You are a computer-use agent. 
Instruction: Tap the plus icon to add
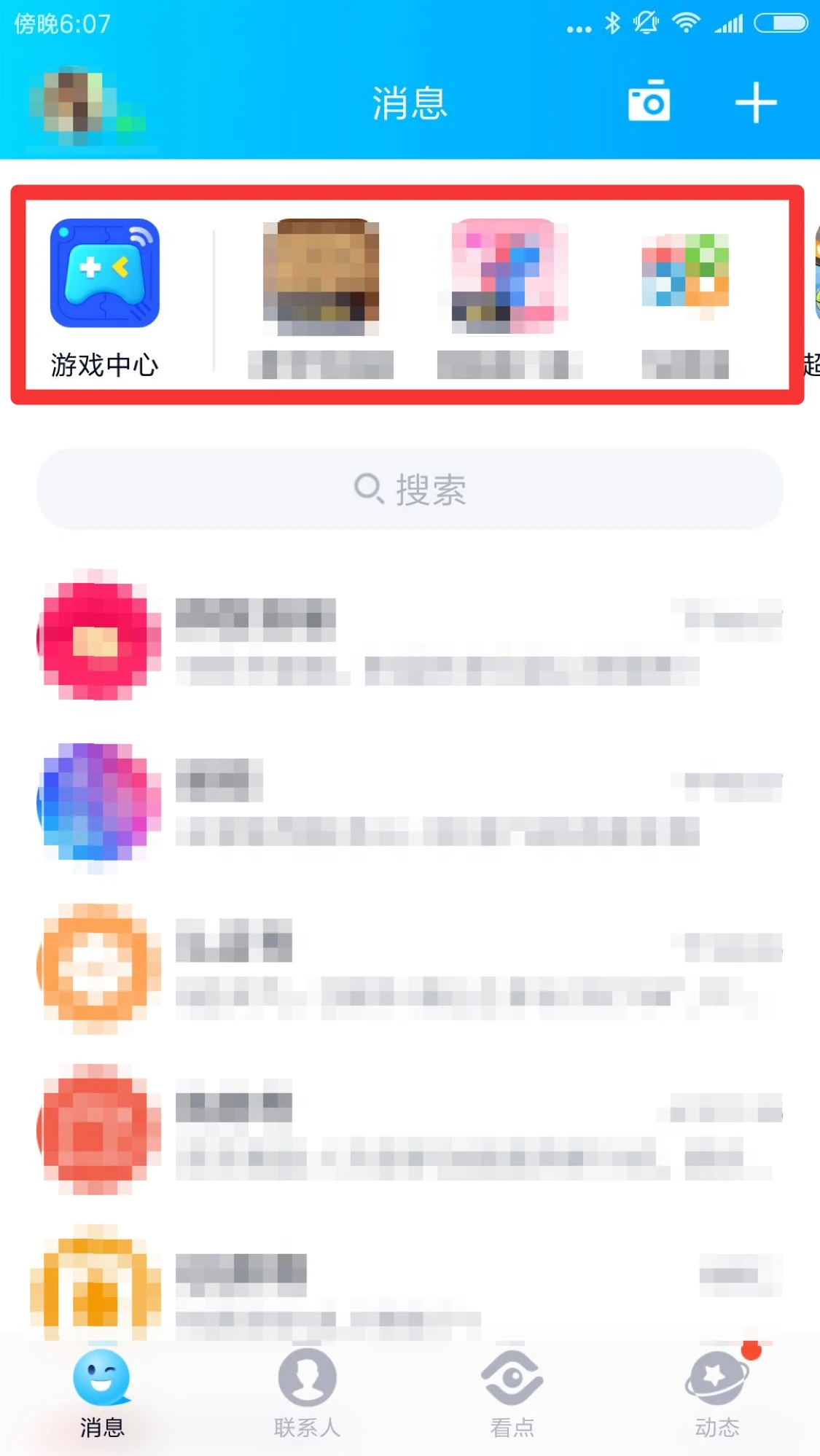[x=756, y=102]
